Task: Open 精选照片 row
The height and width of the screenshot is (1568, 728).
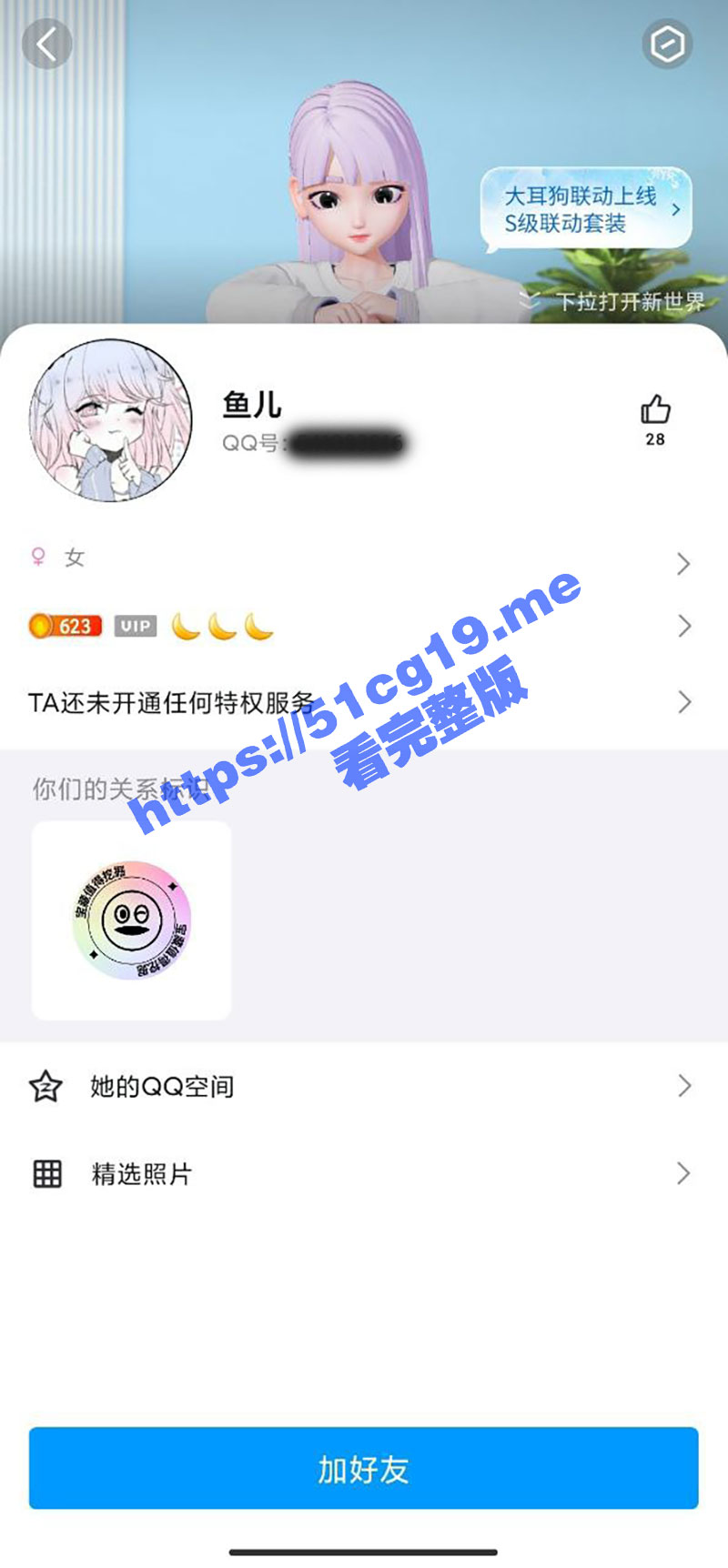Action: (364, 1173)
